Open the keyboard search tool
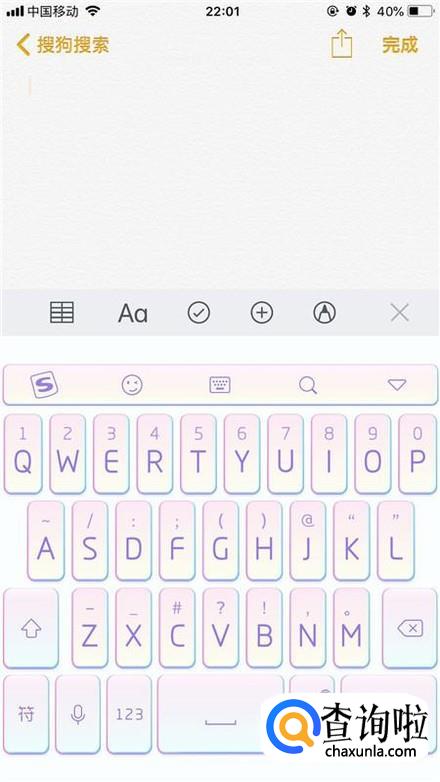The height and width of the screenshot is (782, 440). (308, 385)
